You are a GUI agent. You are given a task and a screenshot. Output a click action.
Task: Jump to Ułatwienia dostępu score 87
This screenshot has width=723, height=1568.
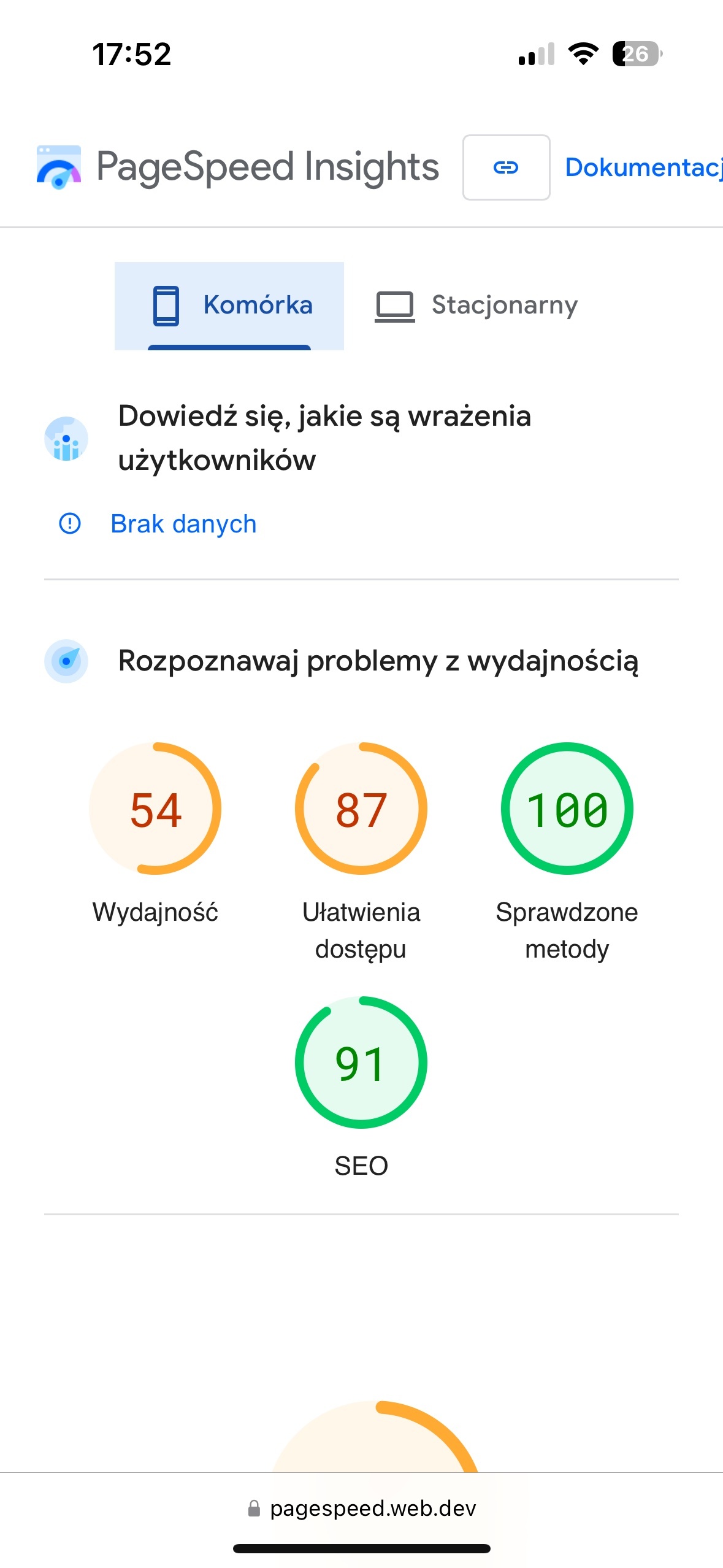(x=361, y=809)
